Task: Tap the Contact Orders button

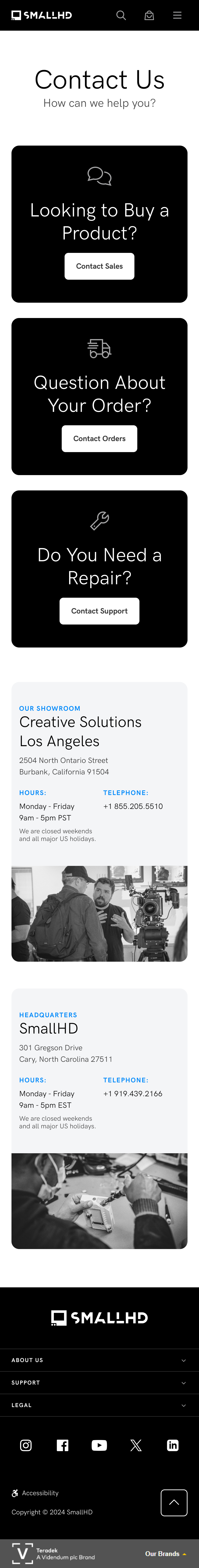Action: (x=99, y=438)
